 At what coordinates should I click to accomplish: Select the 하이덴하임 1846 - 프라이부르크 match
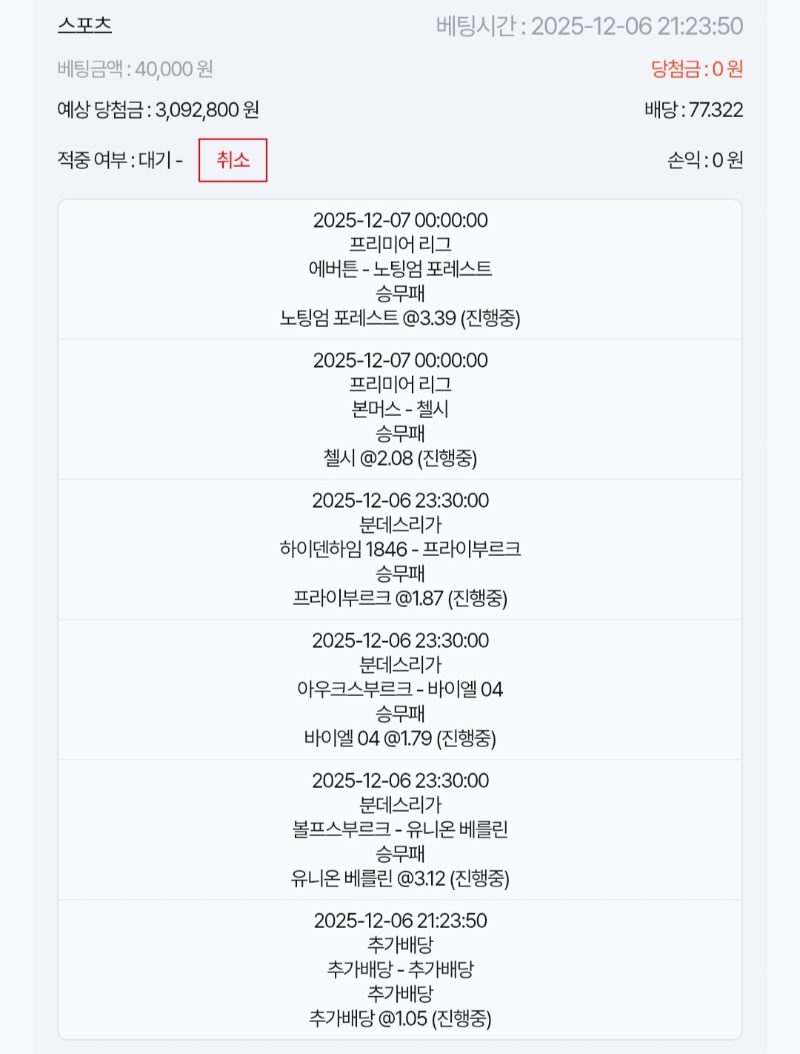[x=400, y=549]
